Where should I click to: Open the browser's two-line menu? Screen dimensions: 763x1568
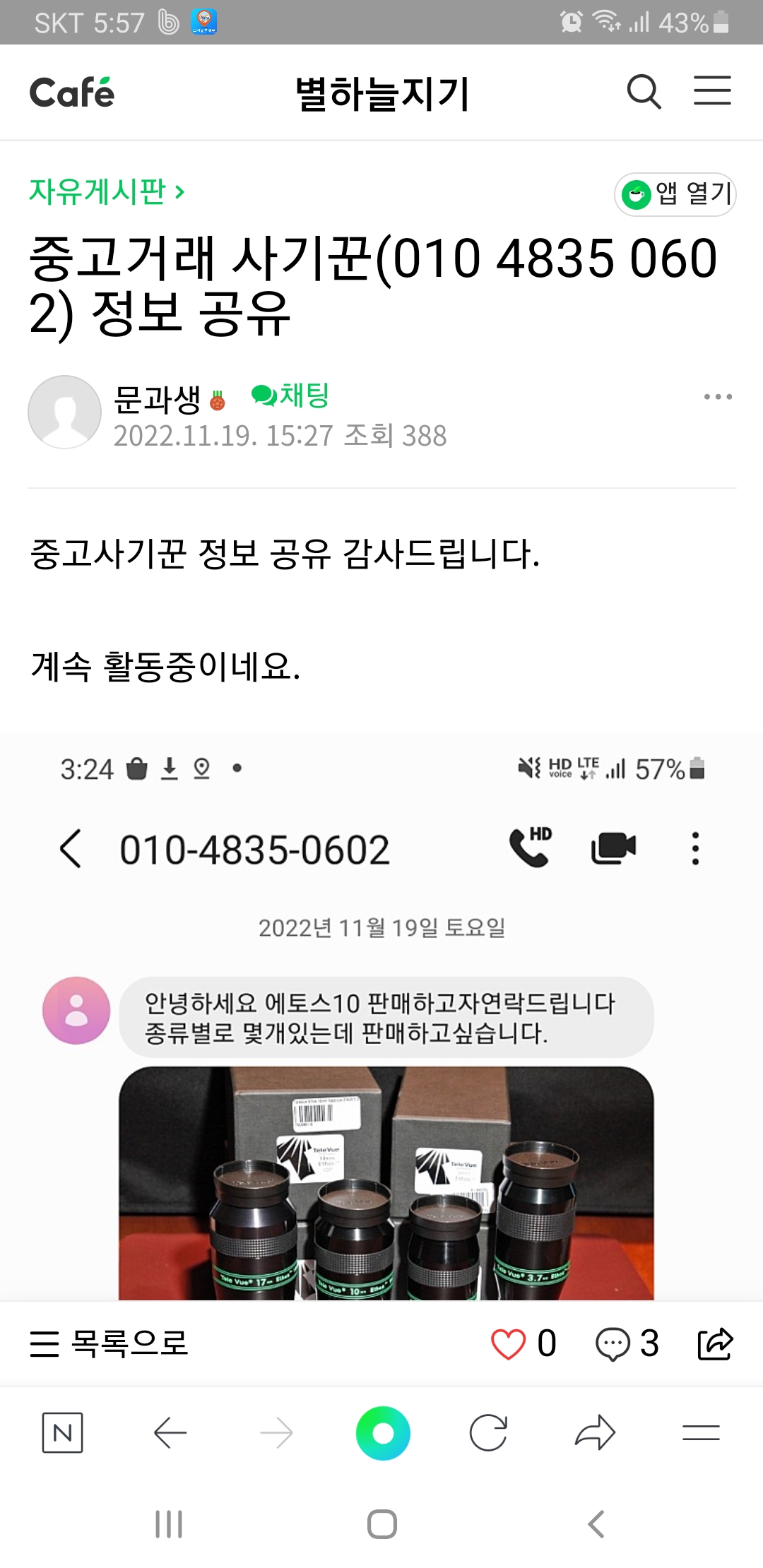(701, 1433)
